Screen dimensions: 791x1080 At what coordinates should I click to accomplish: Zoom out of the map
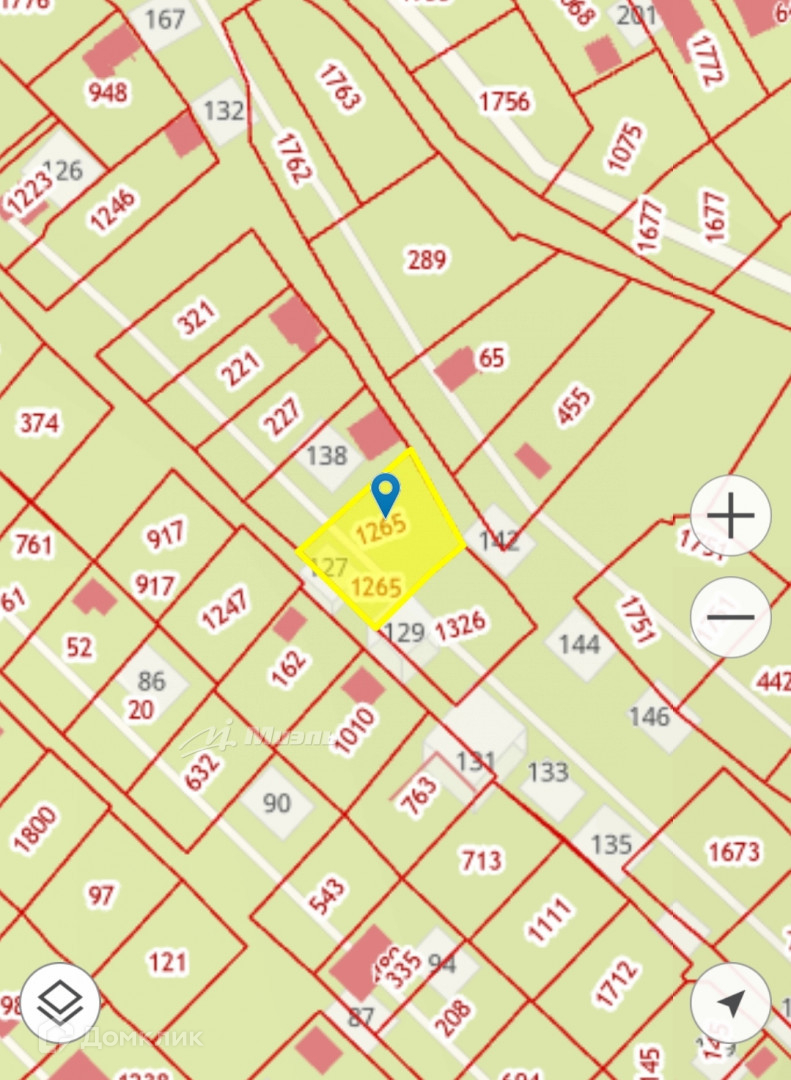point(731,617)
